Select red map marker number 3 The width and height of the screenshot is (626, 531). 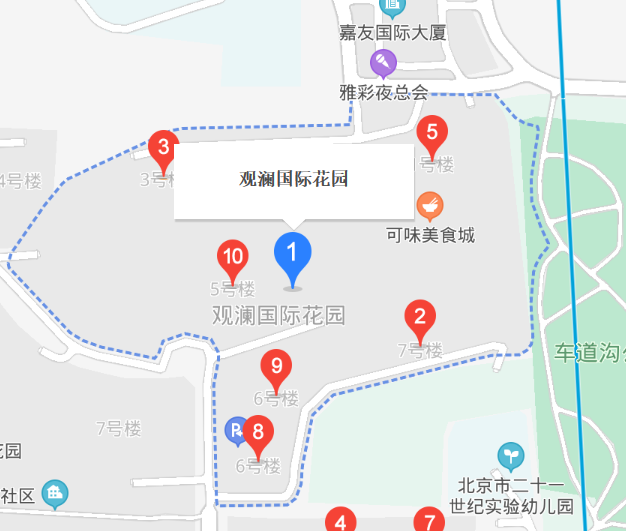(x=163, y=148)
